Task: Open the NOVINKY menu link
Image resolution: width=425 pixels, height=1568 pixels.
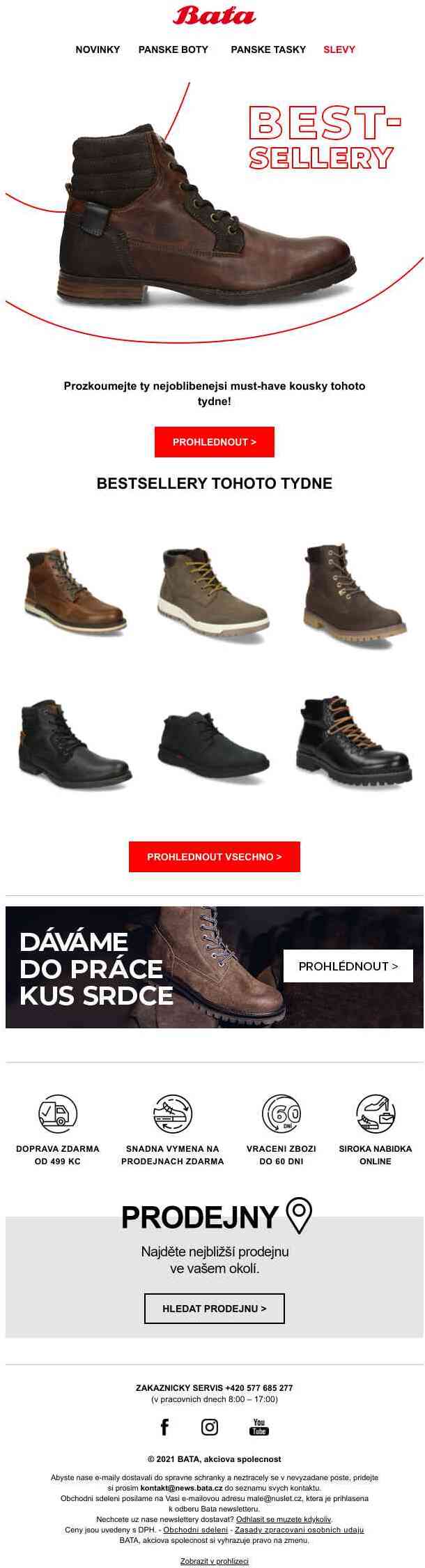Action: click(x=98, y=50)
